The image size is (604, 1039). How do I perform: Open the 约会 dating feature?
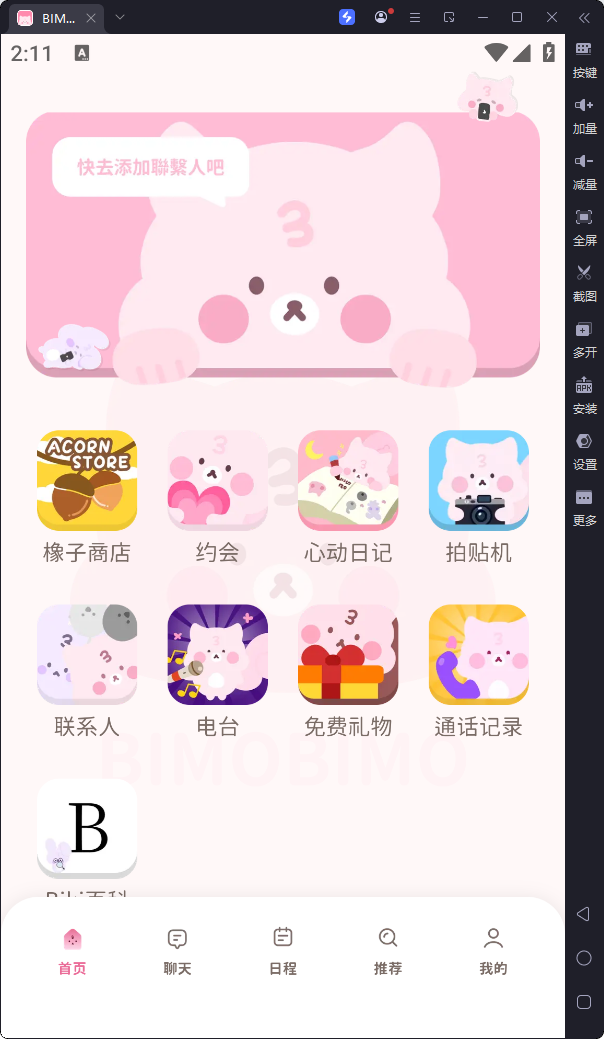217,480
